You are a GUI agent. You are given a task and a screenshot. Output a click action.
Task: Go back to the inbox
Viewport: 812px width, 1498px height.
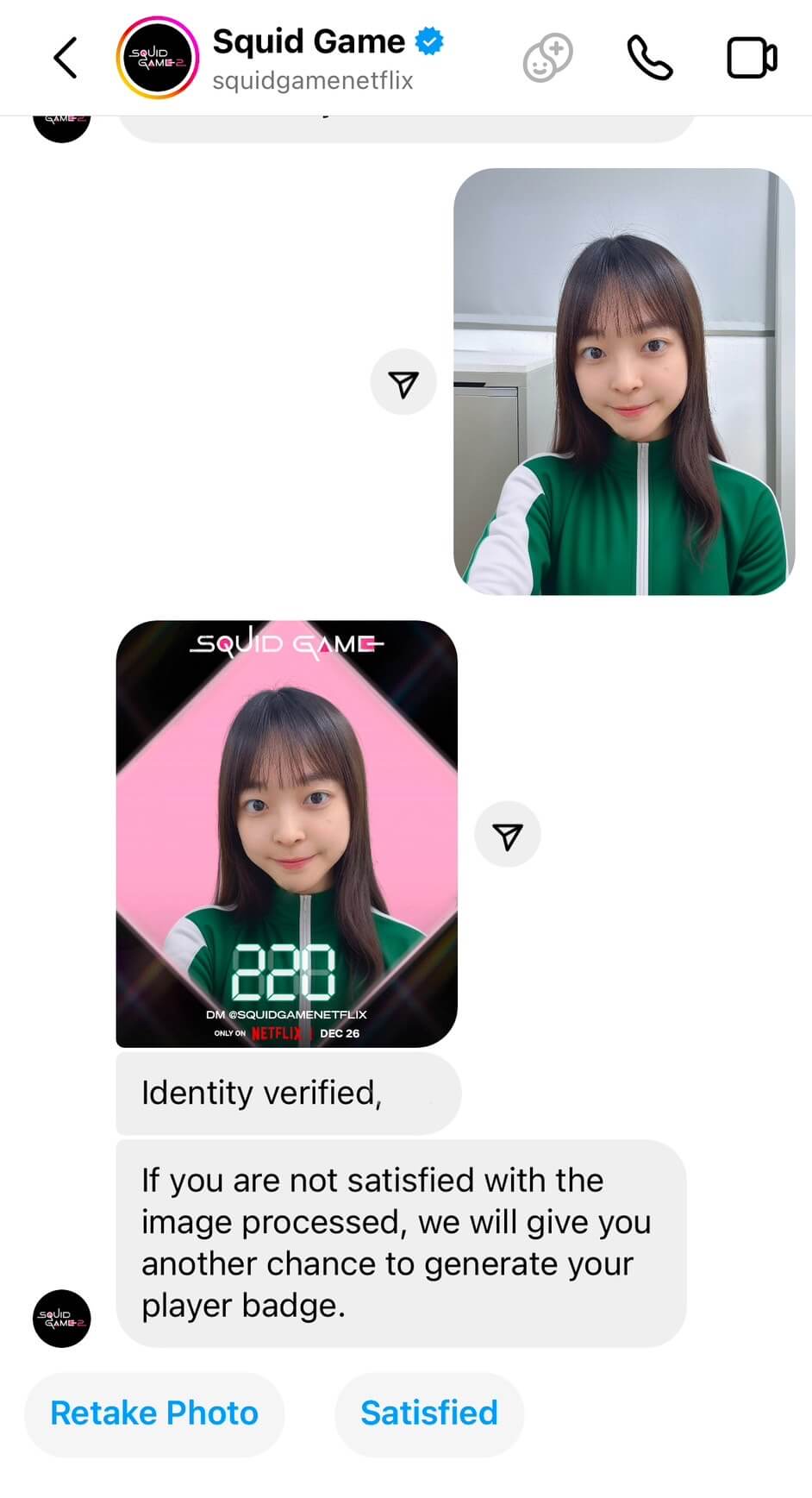click(66, 58)
